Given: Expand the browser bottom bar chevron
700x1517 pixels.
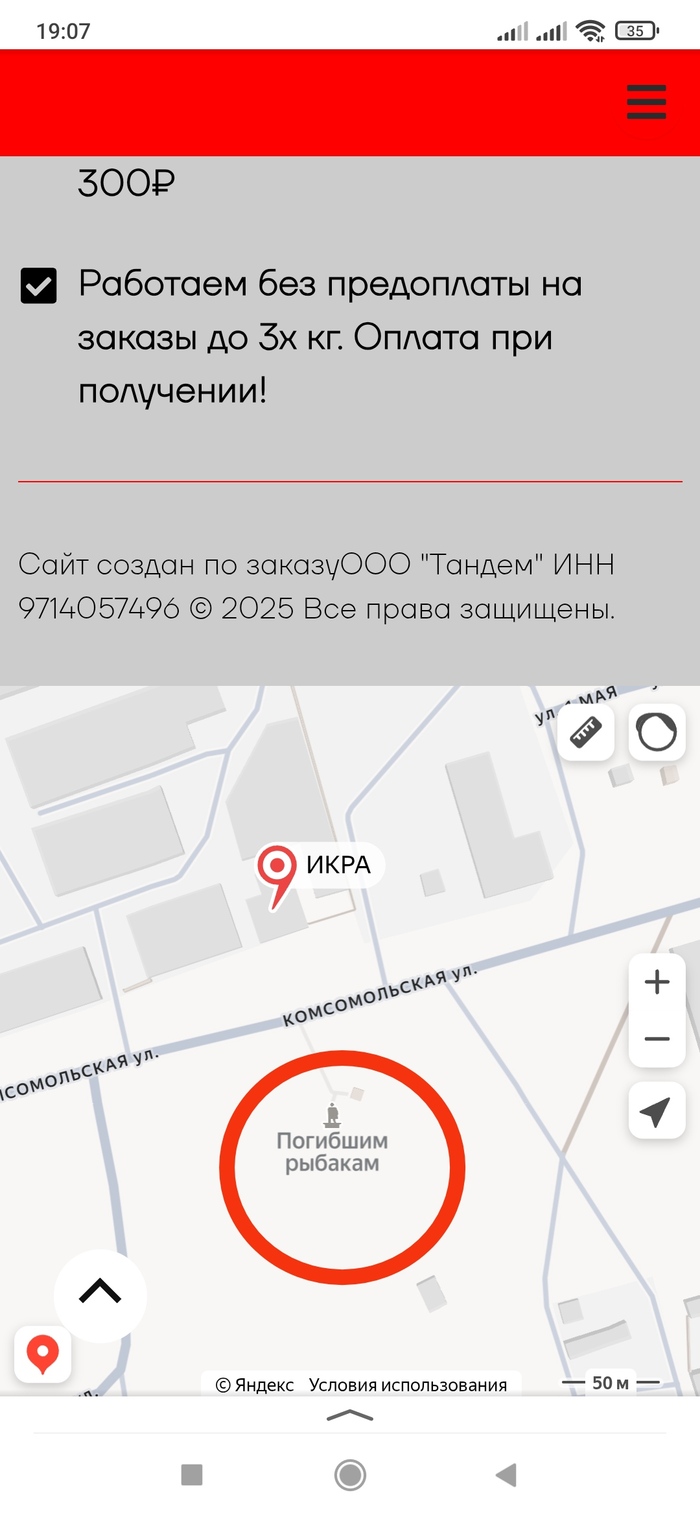Looking at the screenshot, I should pos(350,1415).
